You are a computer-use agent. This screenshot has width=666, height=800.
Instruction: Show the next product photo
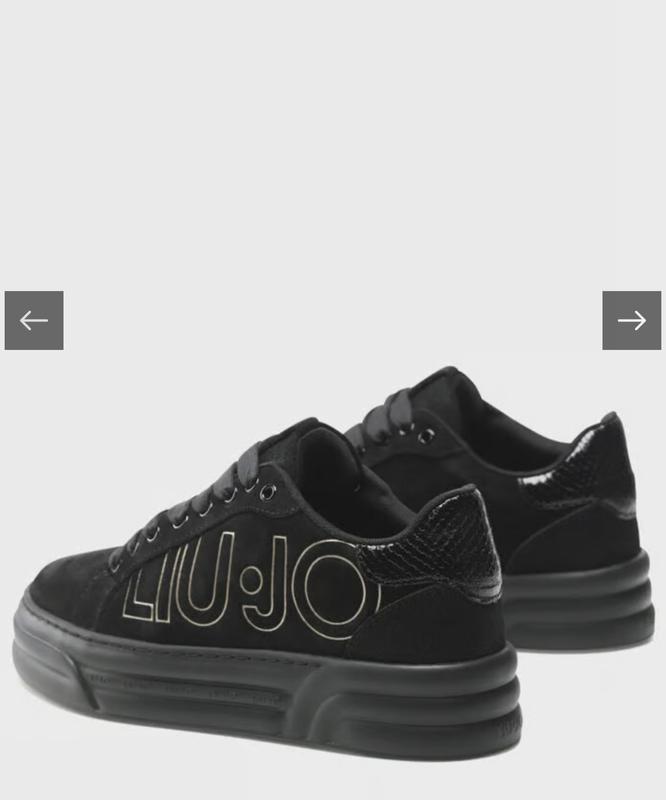tap(631, 320)
